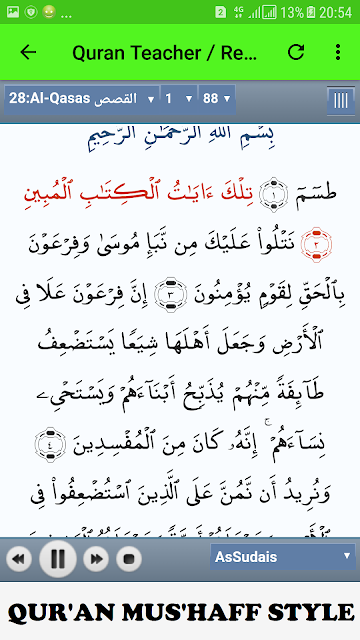The height and width of the screenshot is (640, 360).
Task: Pause the recitation
Action: click(58, 559)
